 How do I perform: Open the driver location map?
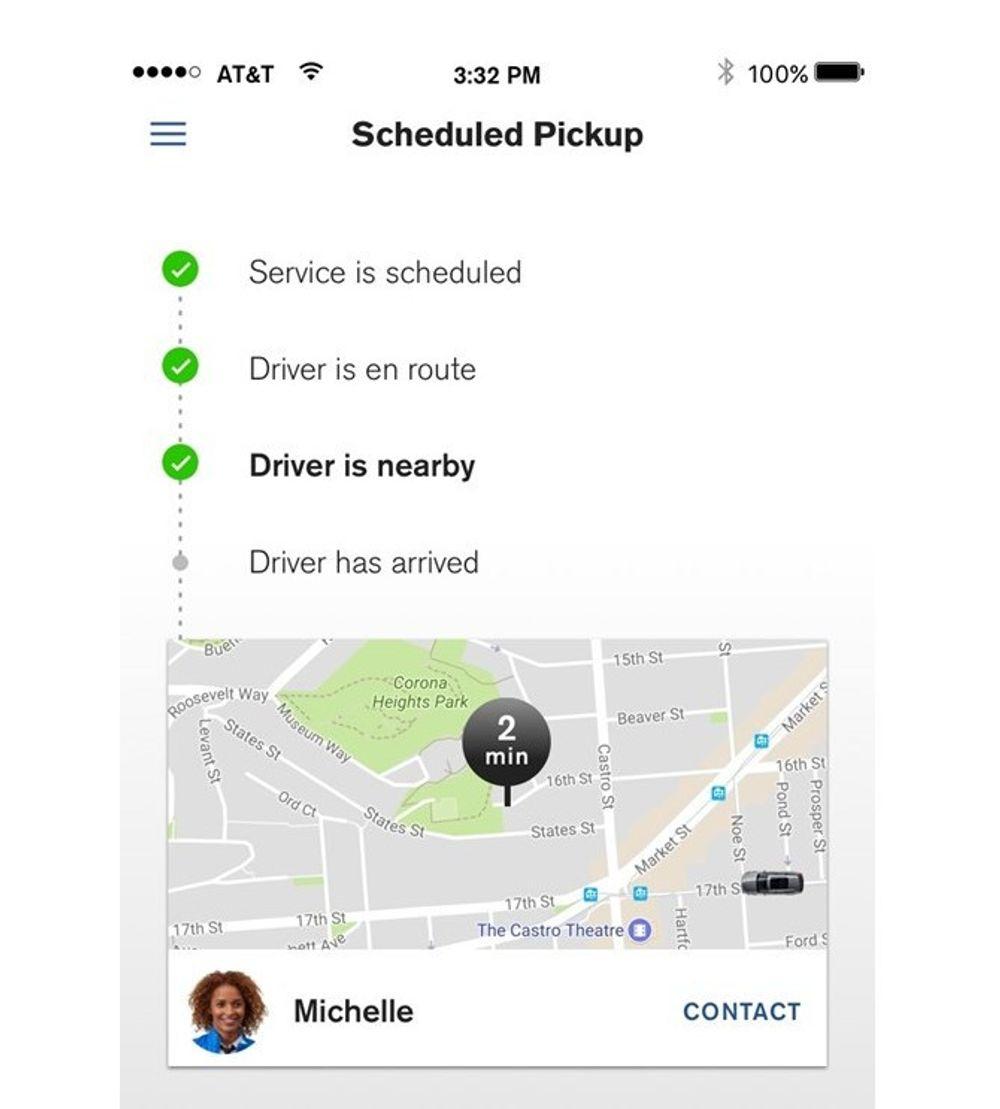(497, 794)
